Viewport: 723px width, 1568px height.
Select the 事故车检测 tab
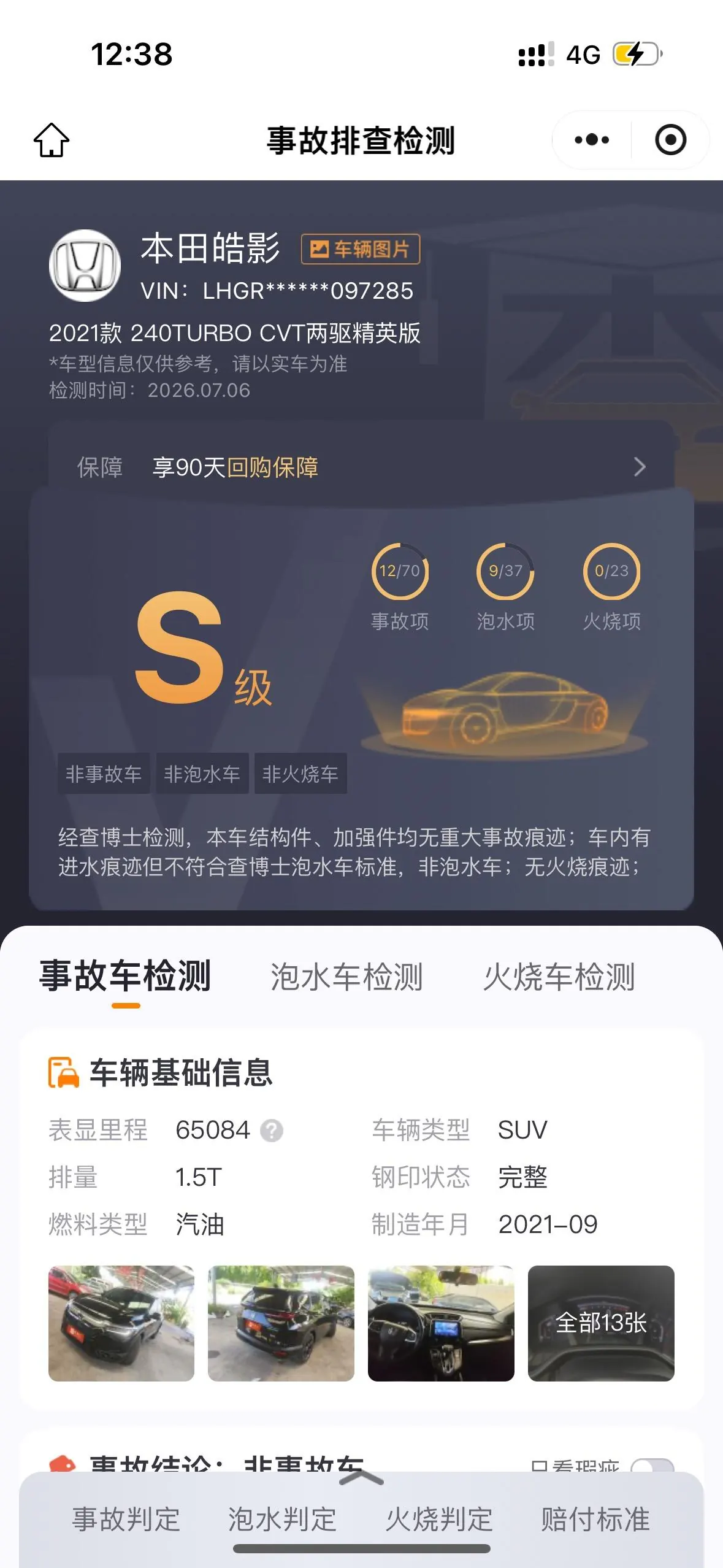coord(125,977)
